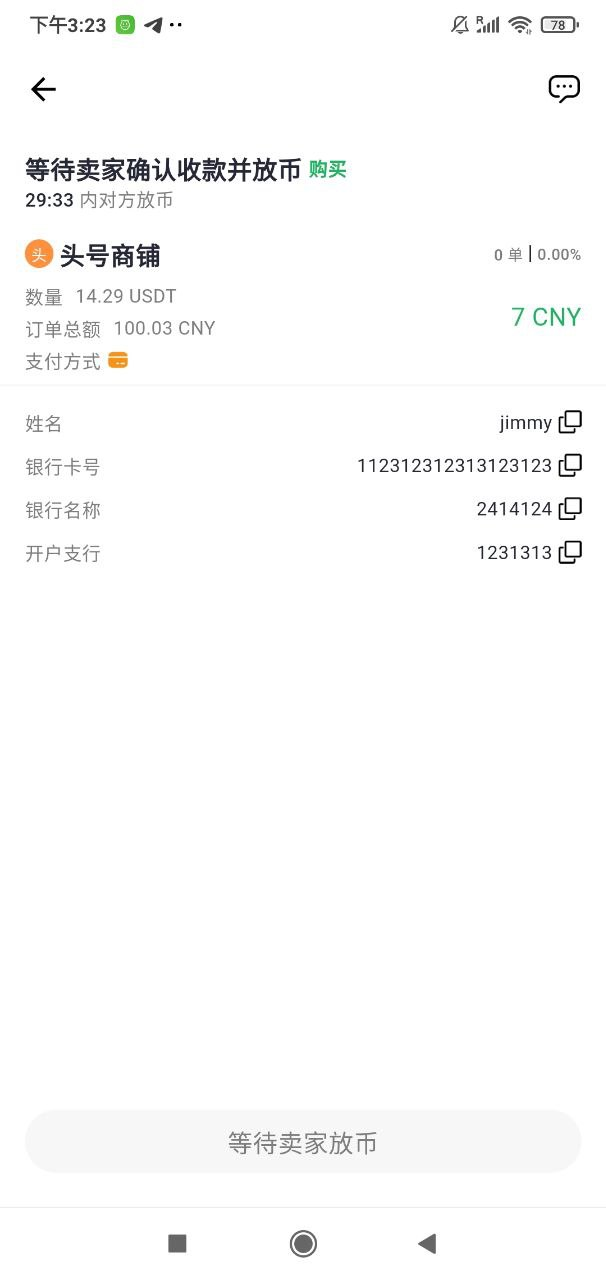Copy the bank name 2414124
Image resolution: width=606 pixels, height=1280 pixels.
[570, 508]
